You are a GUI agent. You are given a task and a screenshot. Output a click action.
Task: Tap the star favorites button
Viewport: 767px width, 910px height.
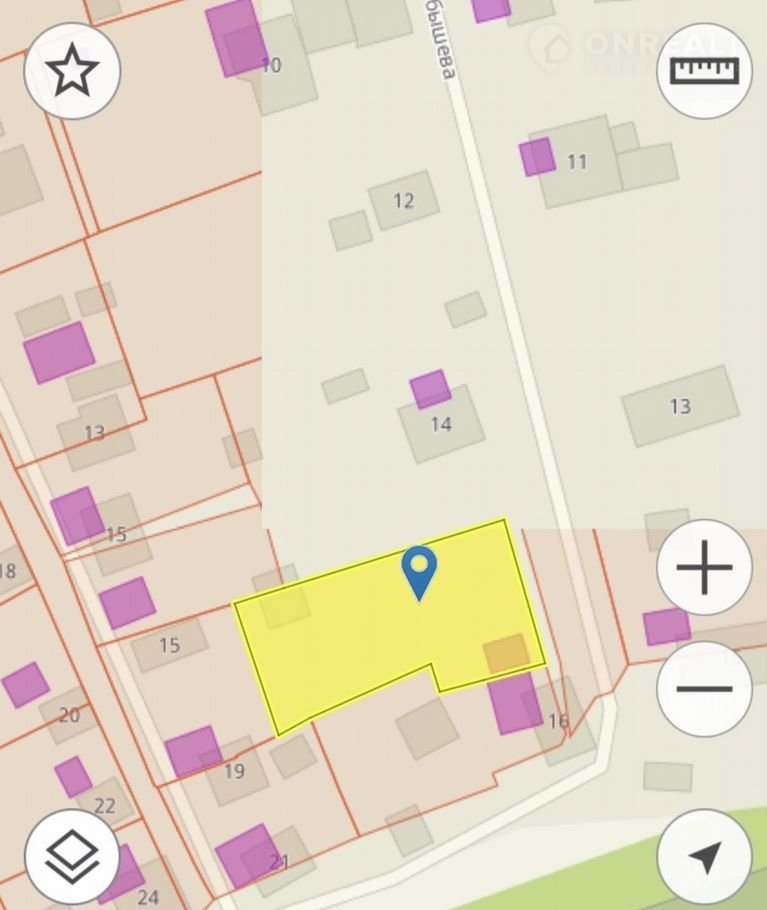coord(72,72)
